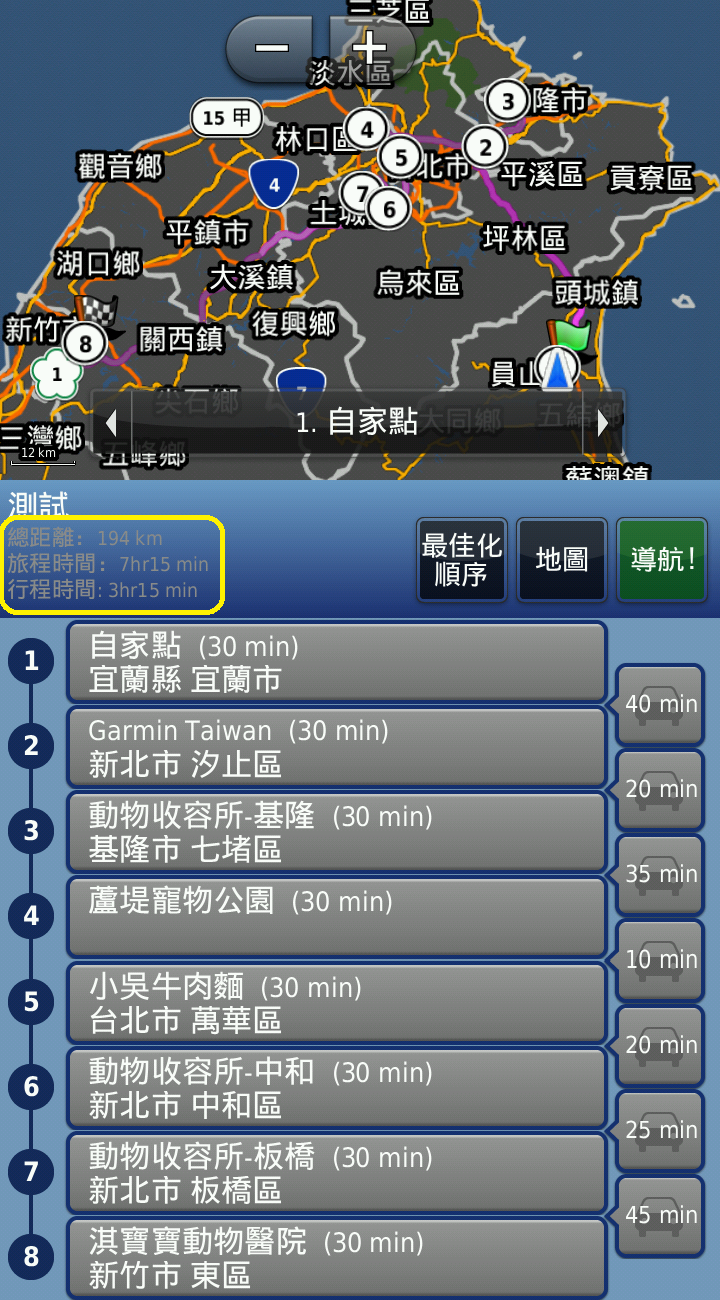
Task: Select stop 3 動物收容所-基隆
Action: click(337, 833)
